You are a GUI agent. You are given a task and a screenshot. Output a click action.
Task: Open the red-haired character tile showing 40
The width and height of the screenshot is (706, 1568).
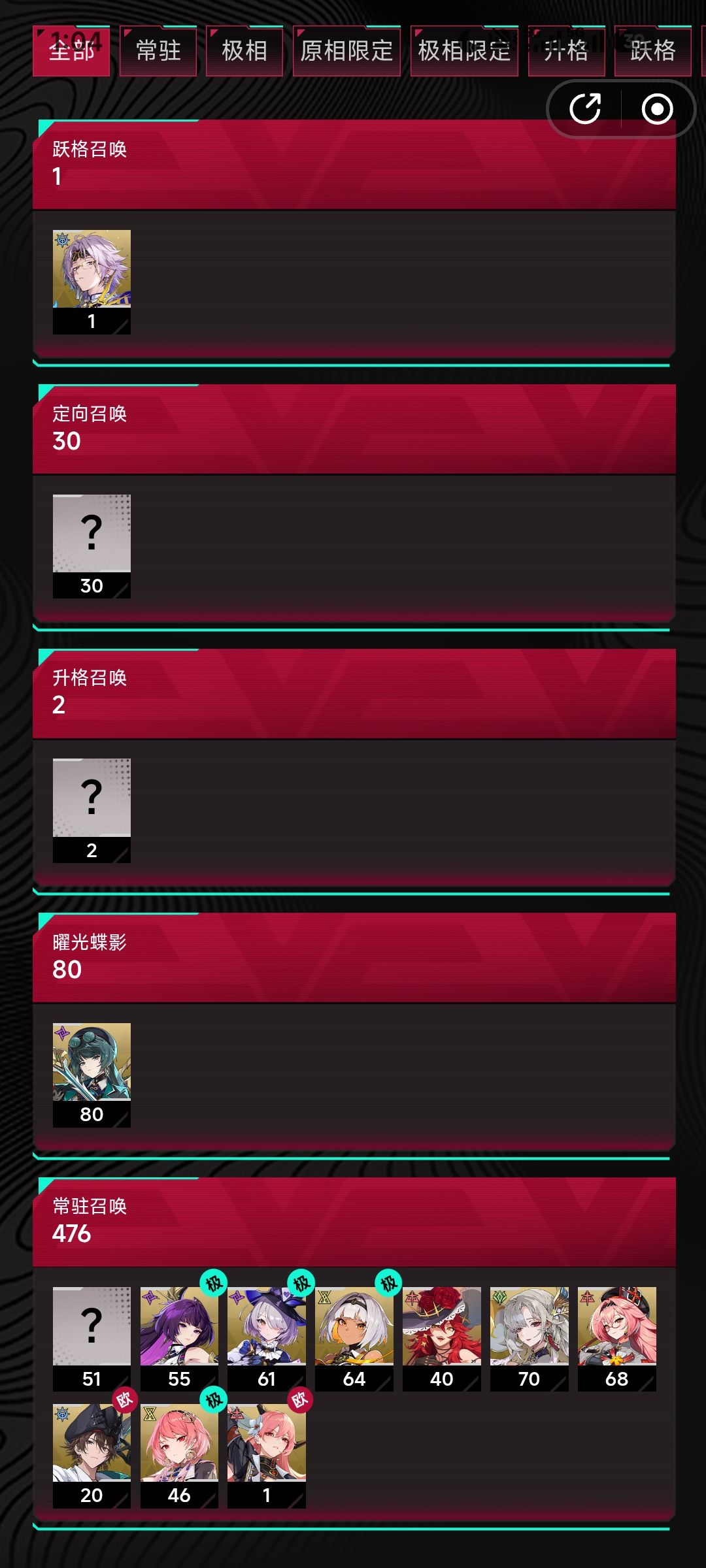(x=442, y=1339)
